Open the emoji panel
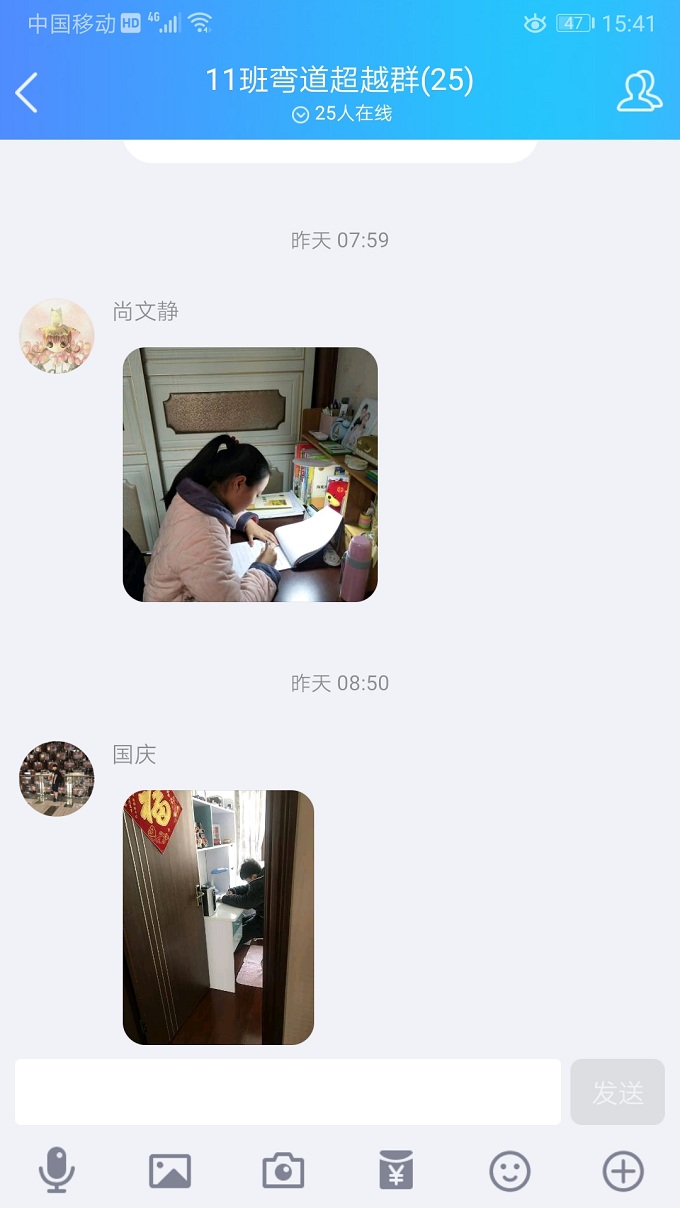The height and width of the screenshot is (1208, 680). (509, 1170)
